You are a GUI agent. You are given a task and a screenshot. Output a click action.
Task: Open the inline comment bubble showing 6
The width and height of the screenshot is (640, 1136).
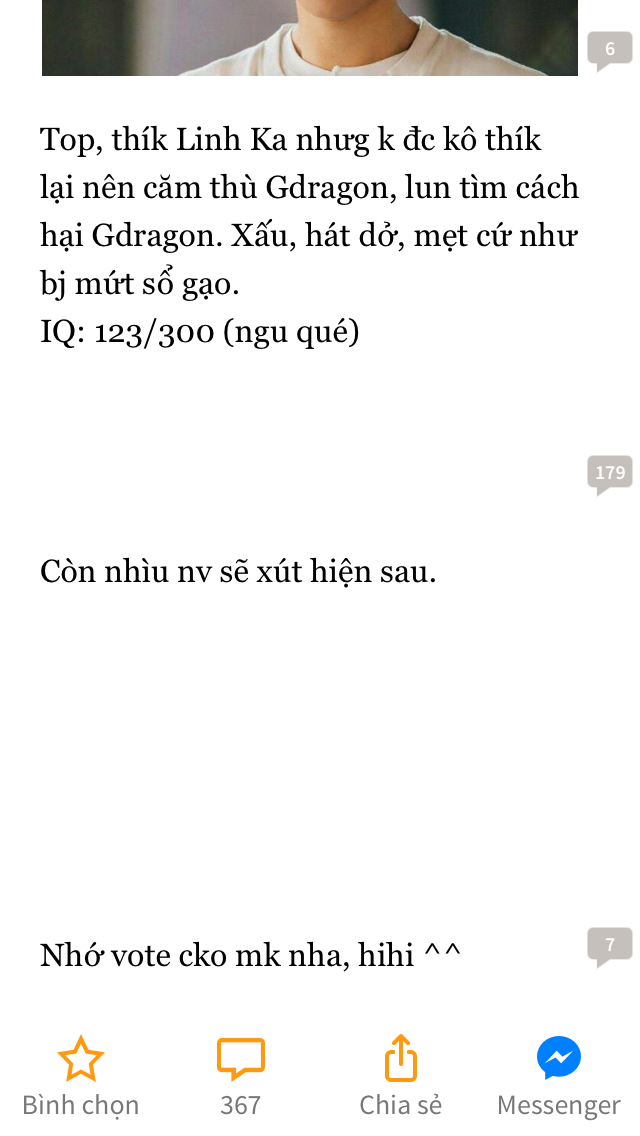(610, 51)
